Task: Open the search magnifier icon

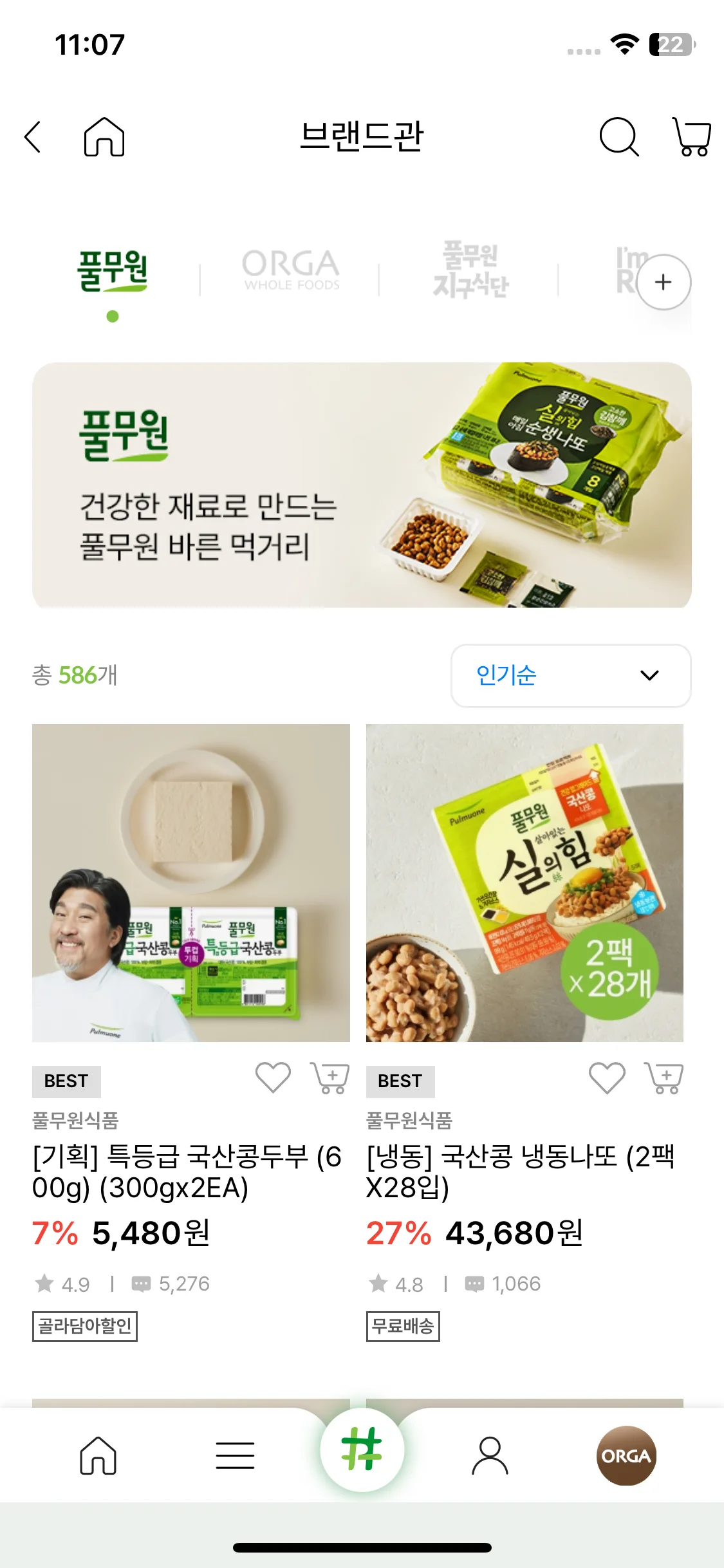Action: [x=618, y=137]
